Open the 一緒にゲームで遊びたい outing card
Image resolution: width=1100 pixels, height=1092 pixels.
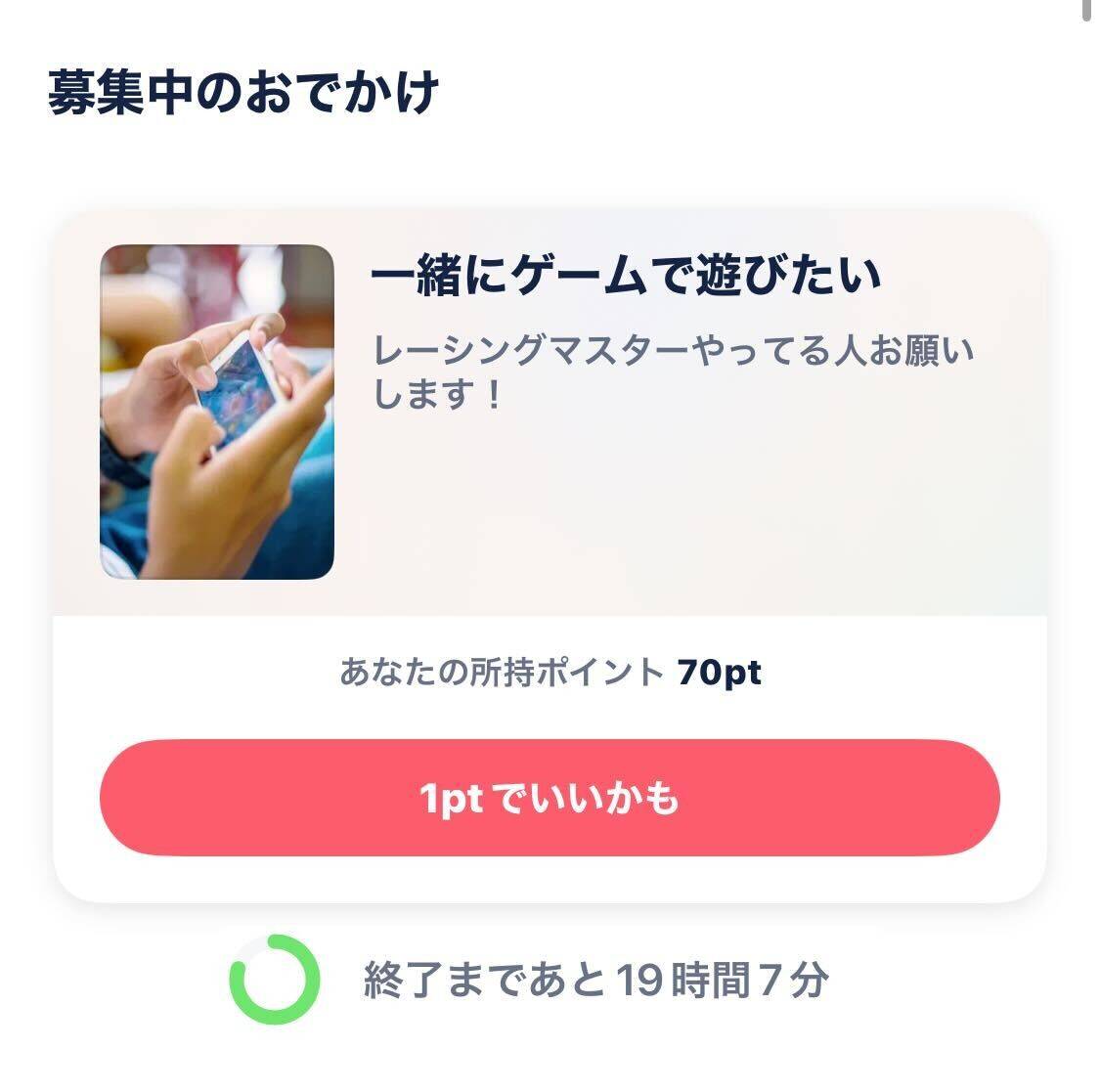(x=626, y=278)
